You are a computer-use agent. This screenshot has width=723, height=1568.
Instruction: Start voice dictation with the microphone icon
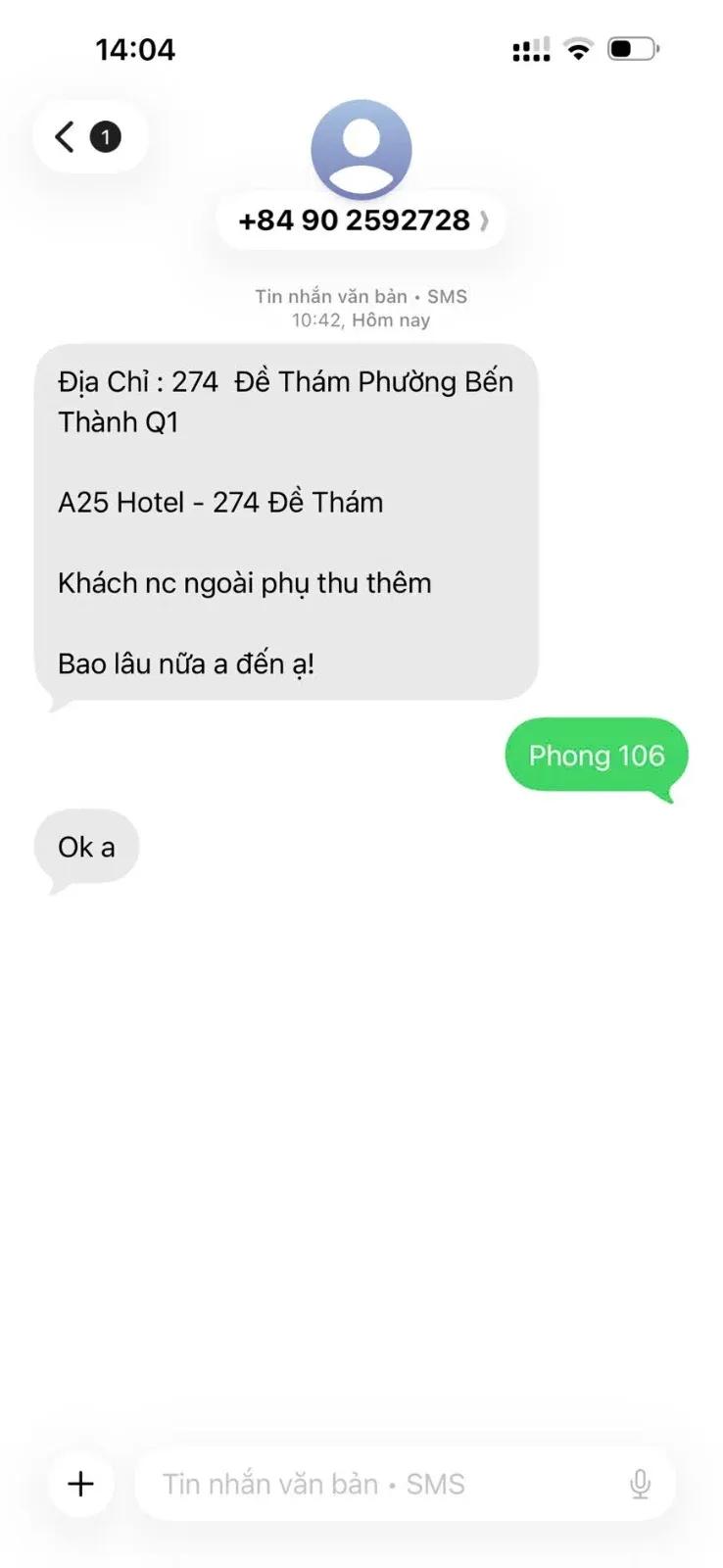tap(640, 1484)
